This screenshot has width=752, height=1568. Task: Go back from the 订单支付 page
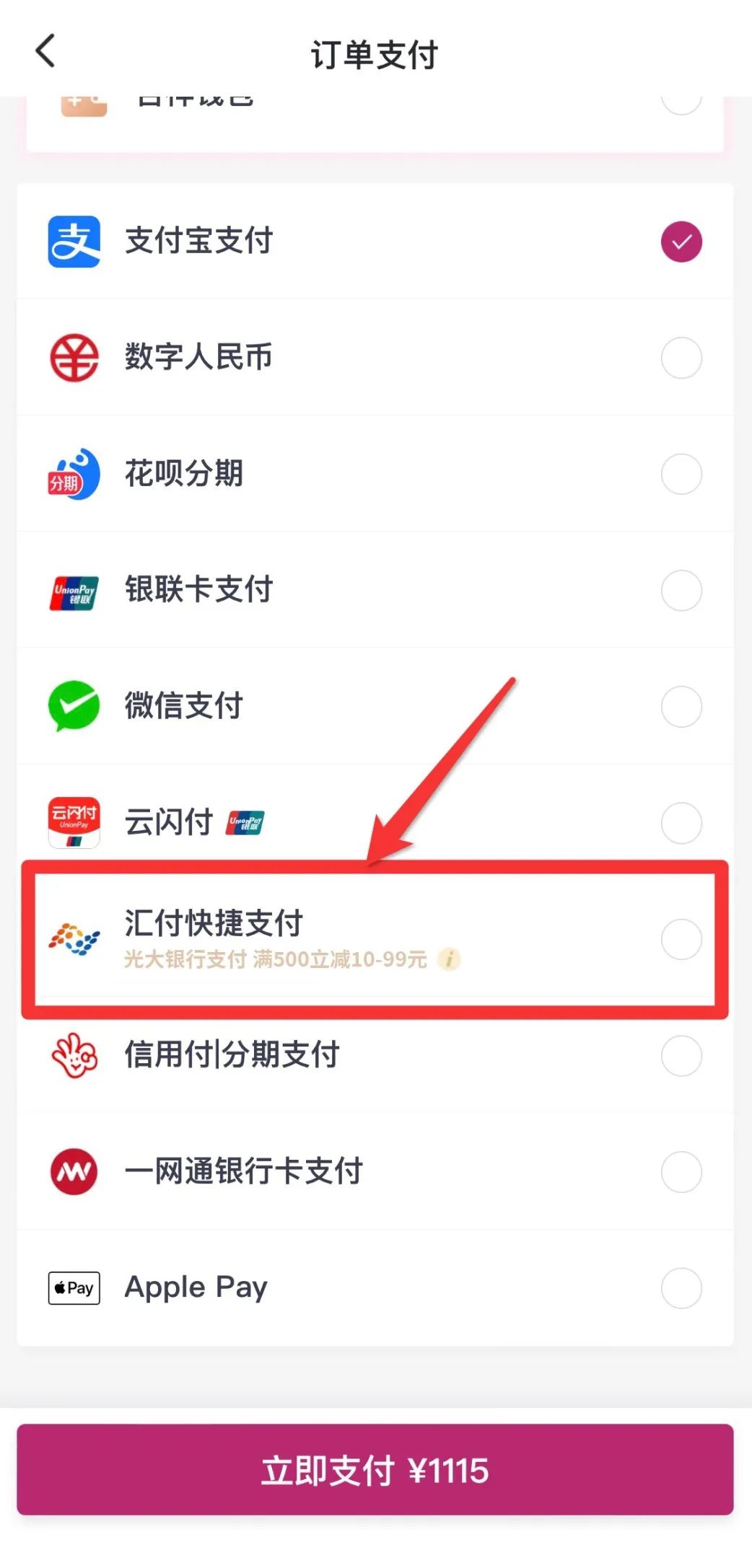pyautogui.click(x=45, y=52)
